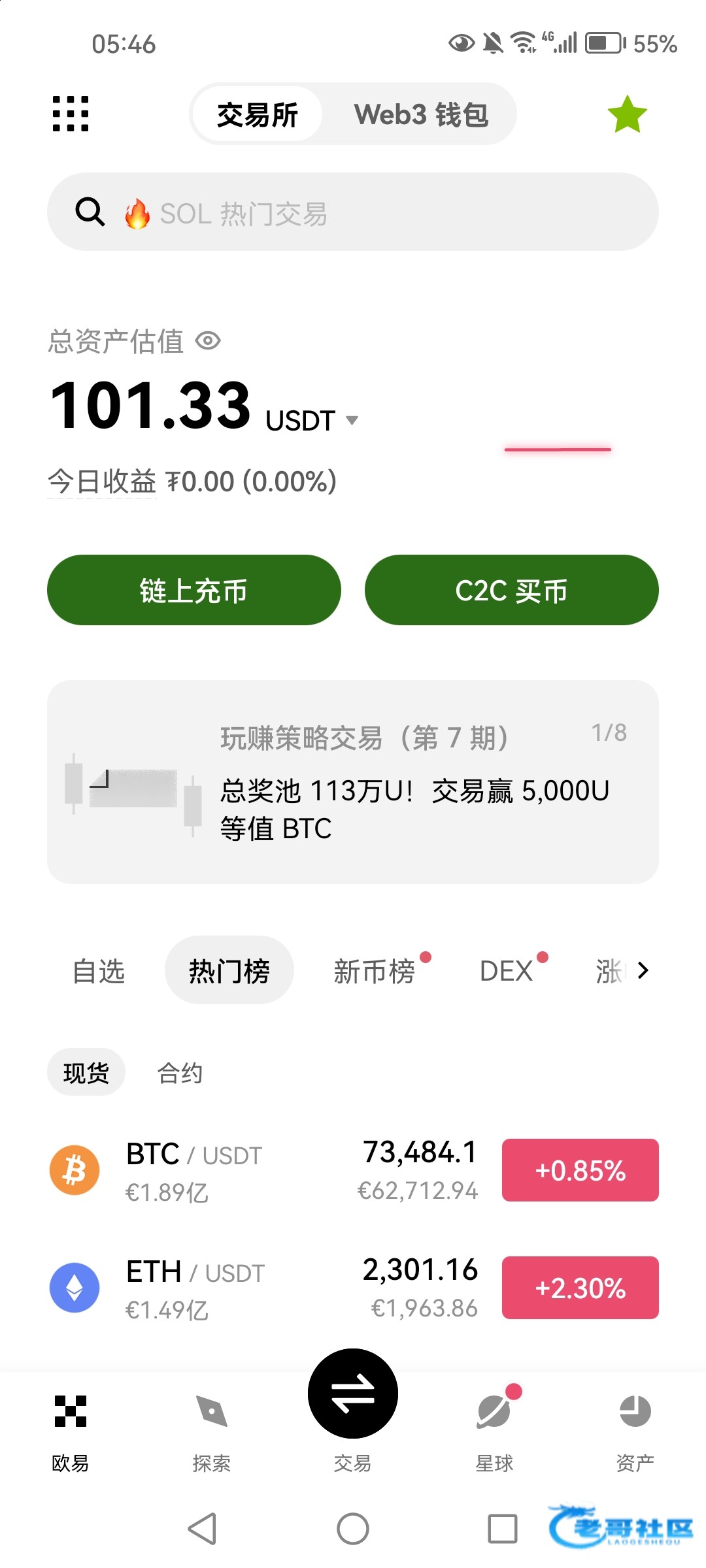
Task: Expand more ranking tabs with the arrow
Action: click(x=643, y=971)
